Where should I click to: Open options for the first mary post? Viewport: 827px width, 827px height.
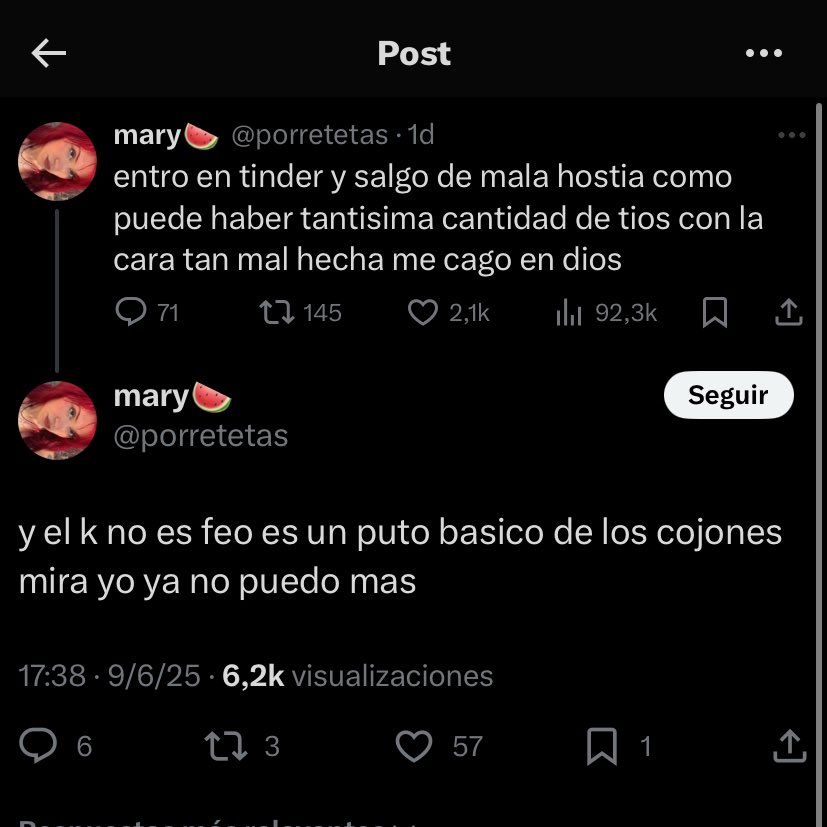click(791, 135)
